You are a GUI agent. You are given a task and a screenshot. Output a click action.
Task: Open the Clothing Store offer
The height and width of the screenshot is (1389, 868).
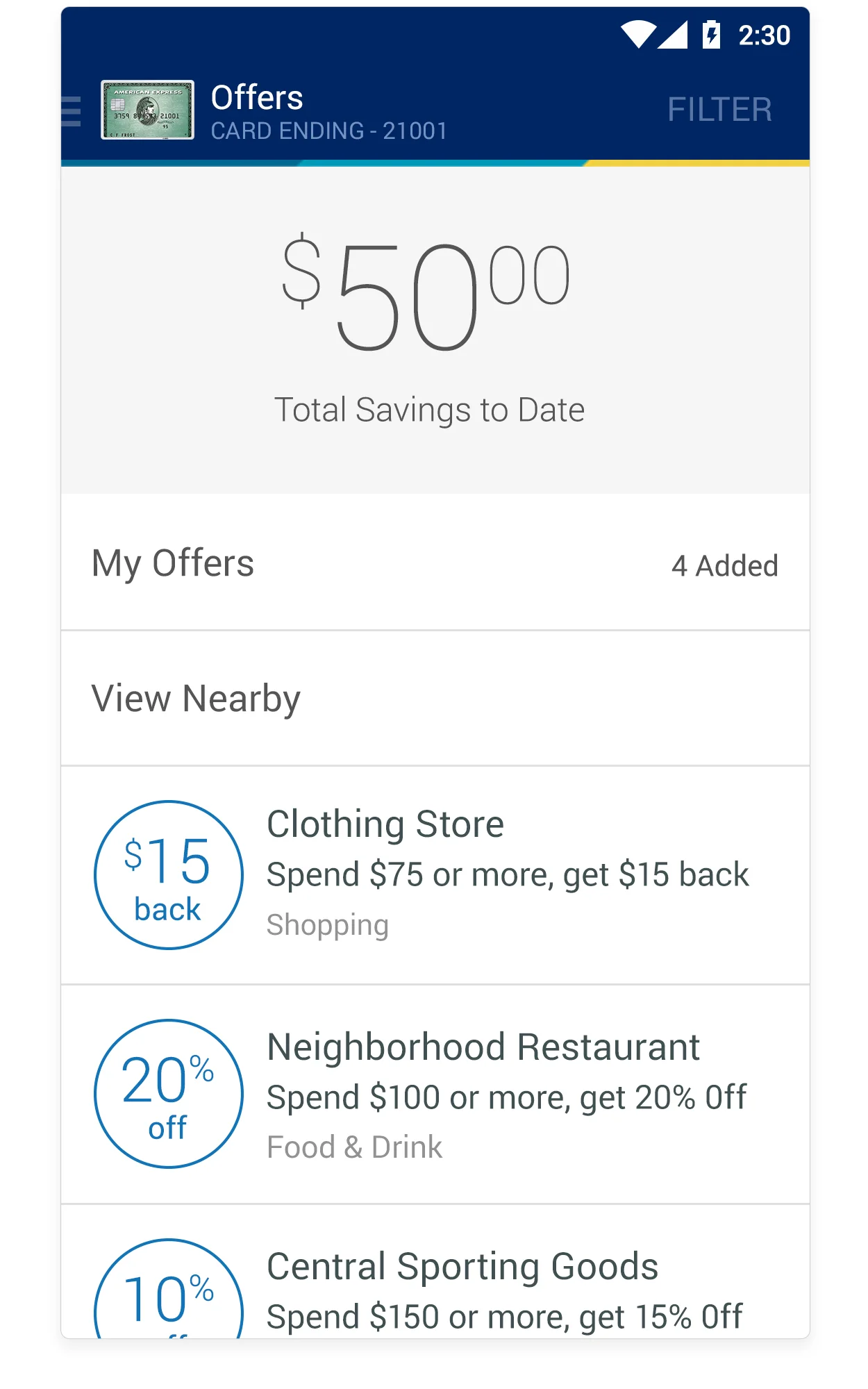pyautogui.click(x=435, y=875)
